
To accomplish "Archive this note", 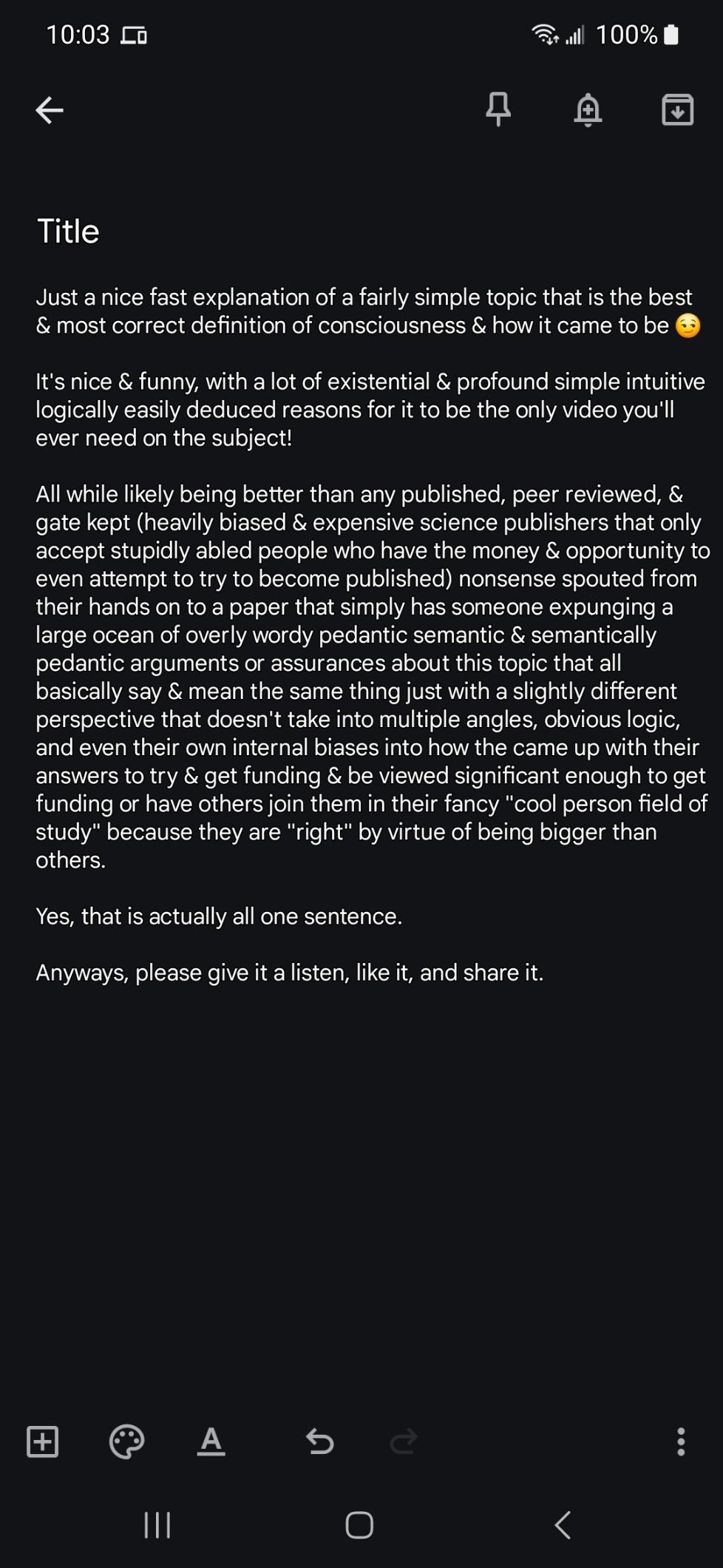I will pyautogui.click(x=677, y=110).
